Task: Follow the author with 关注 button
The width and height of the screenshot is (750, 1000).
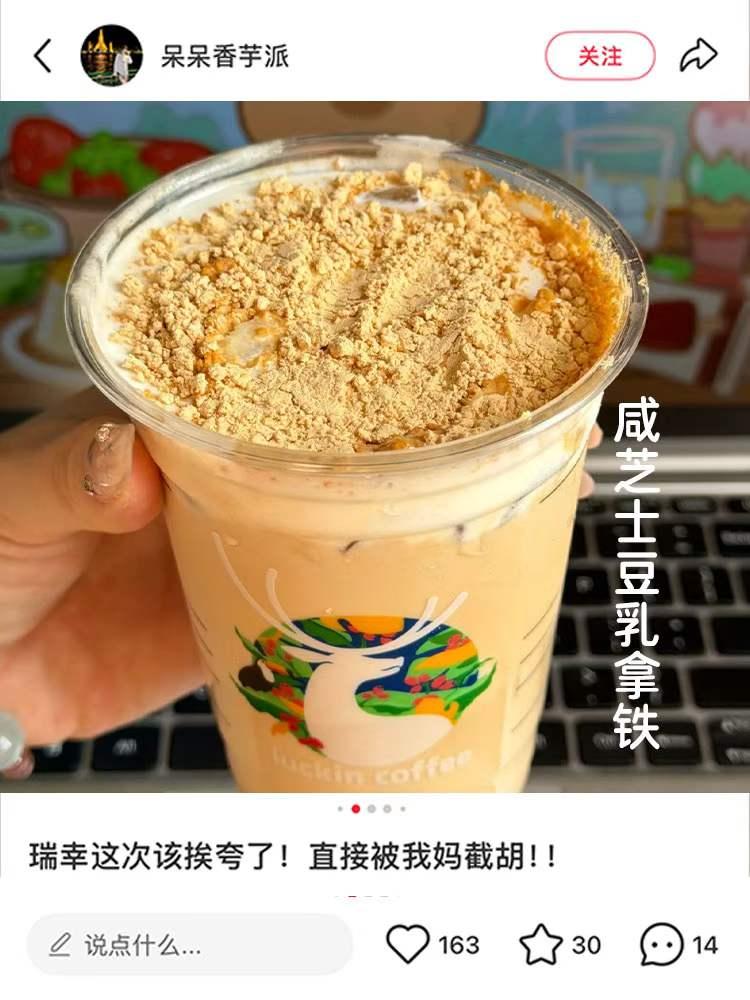Action: coord(599,56)
